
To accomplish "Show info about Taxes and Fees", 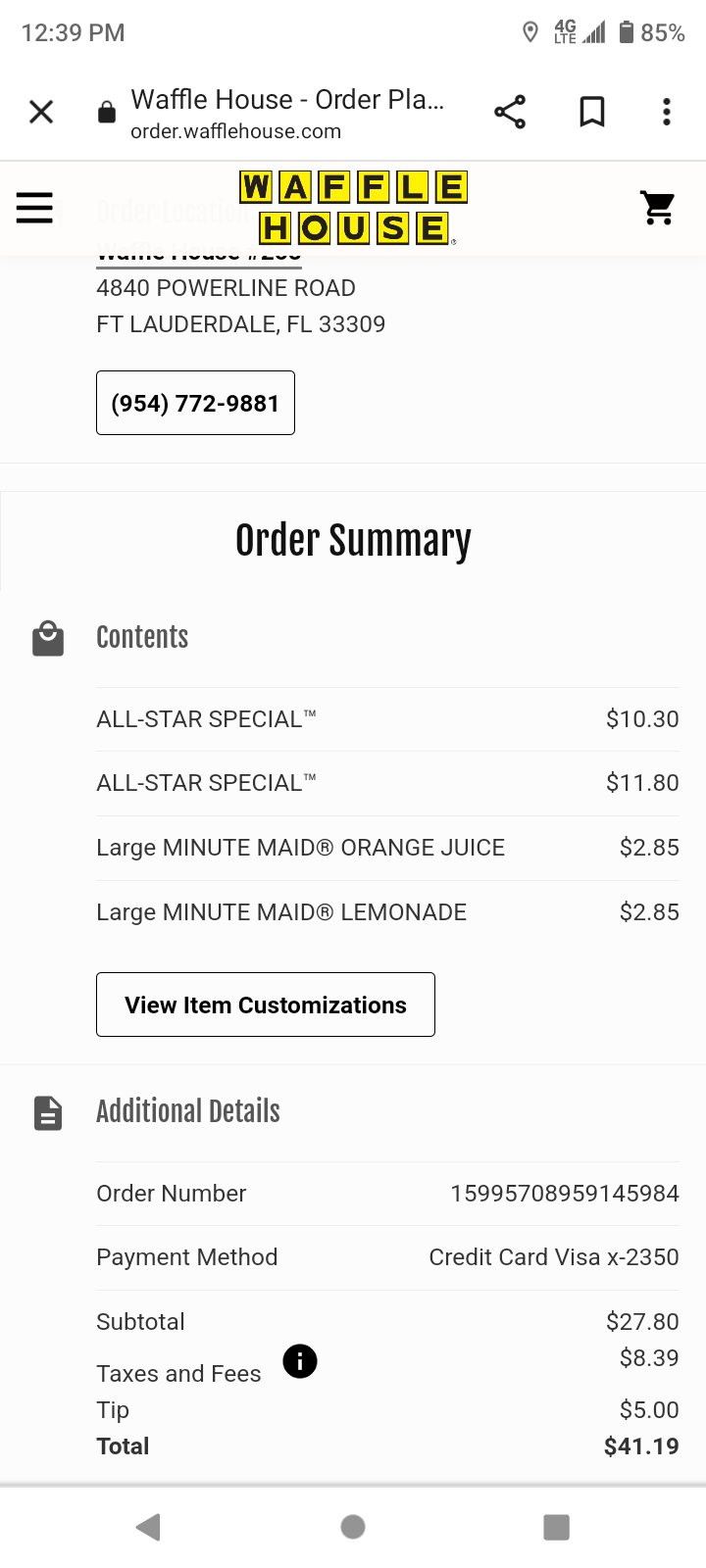I will (300, 1361).
